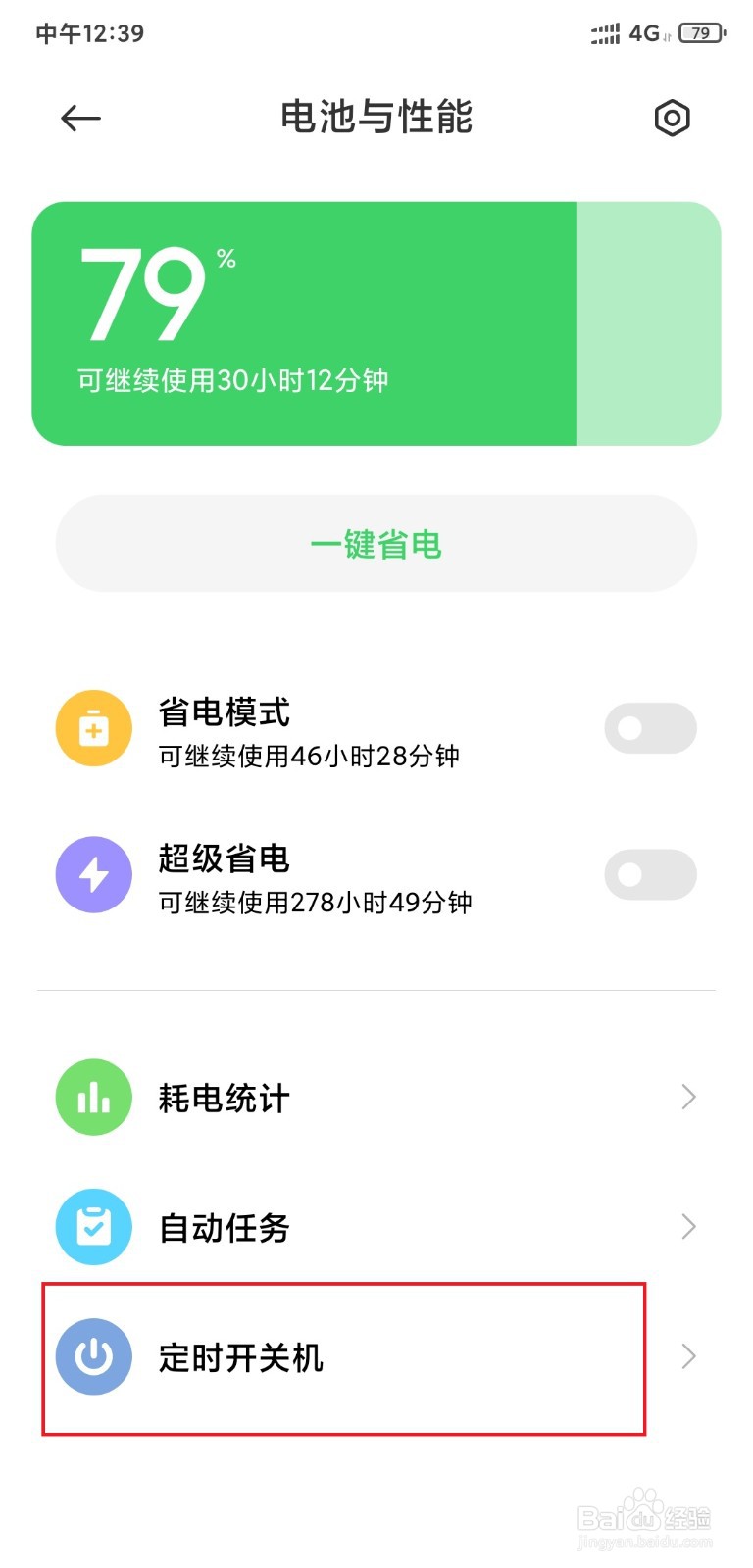753x1568 pixels.
Task: Select the 定时开关机 highlighted menu row
Action: click(343, 1356)
